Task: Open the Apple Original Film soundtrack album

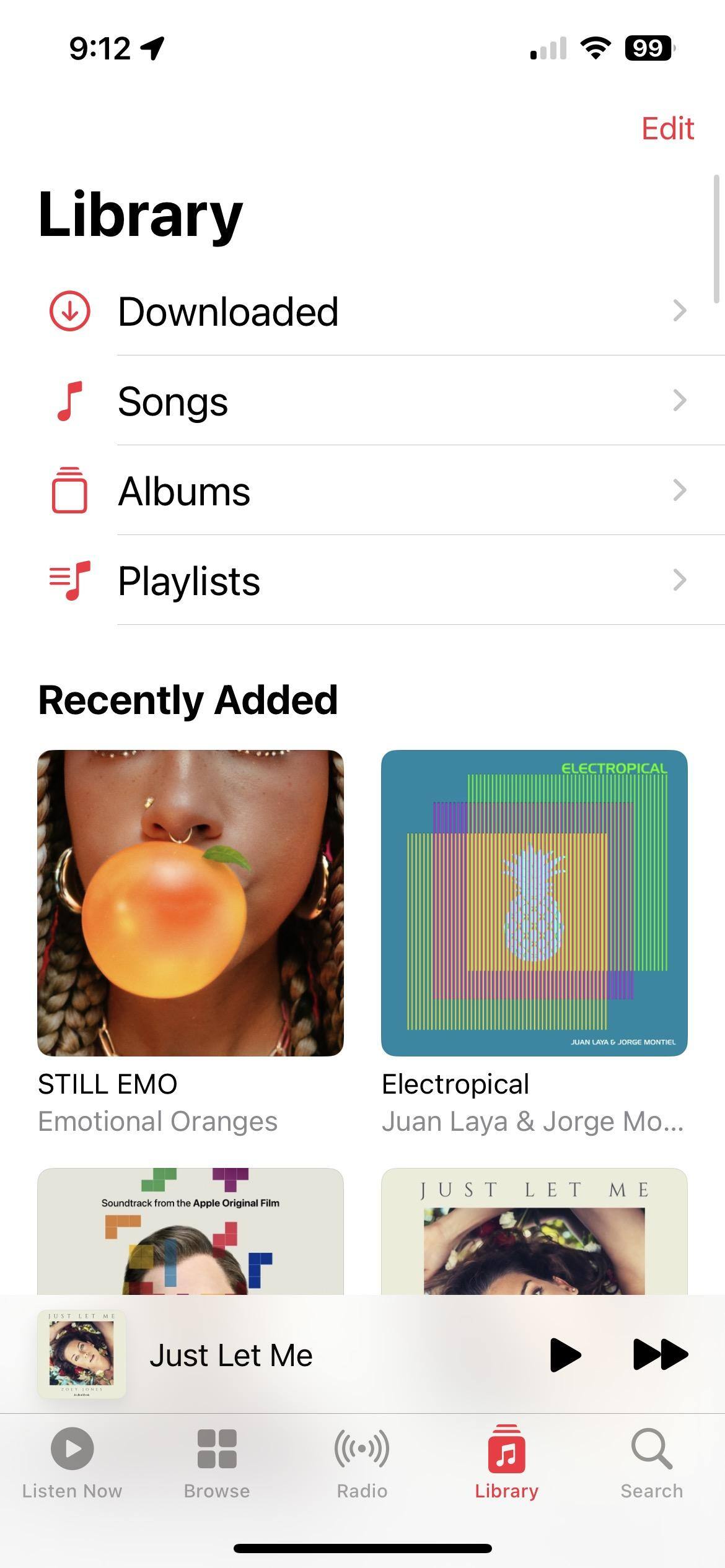Action: (190, 1231)
